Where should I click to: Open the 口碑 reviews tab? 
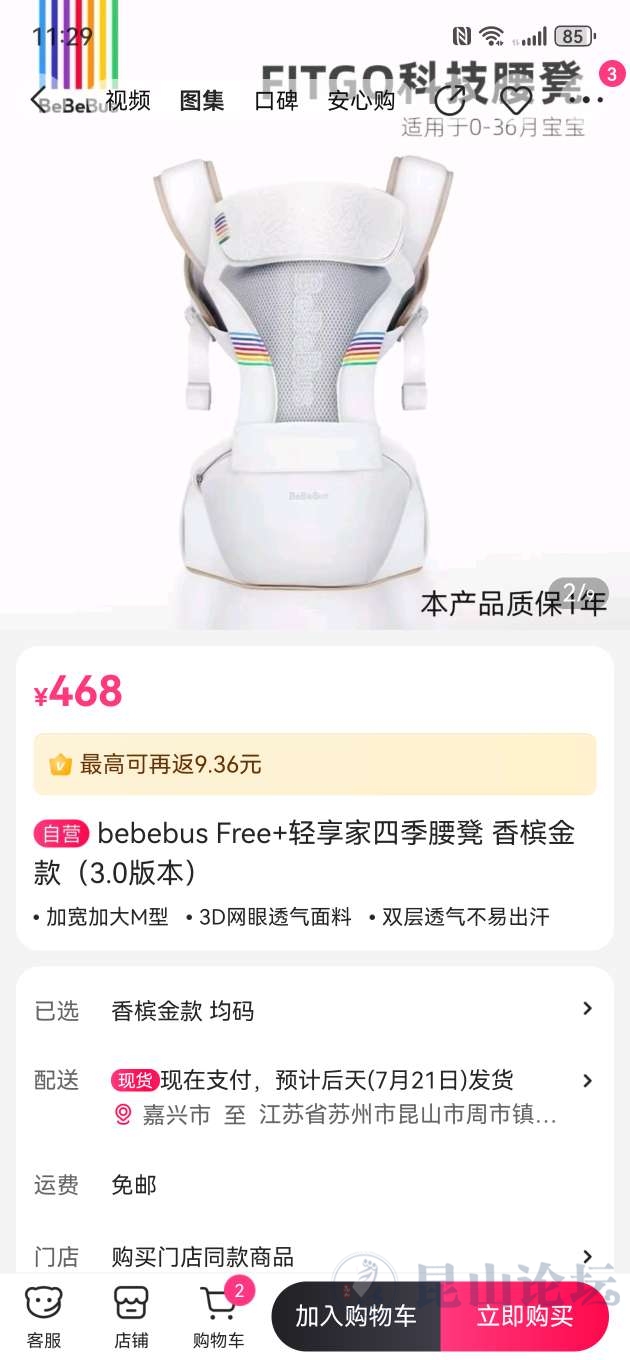pos(276,100)
